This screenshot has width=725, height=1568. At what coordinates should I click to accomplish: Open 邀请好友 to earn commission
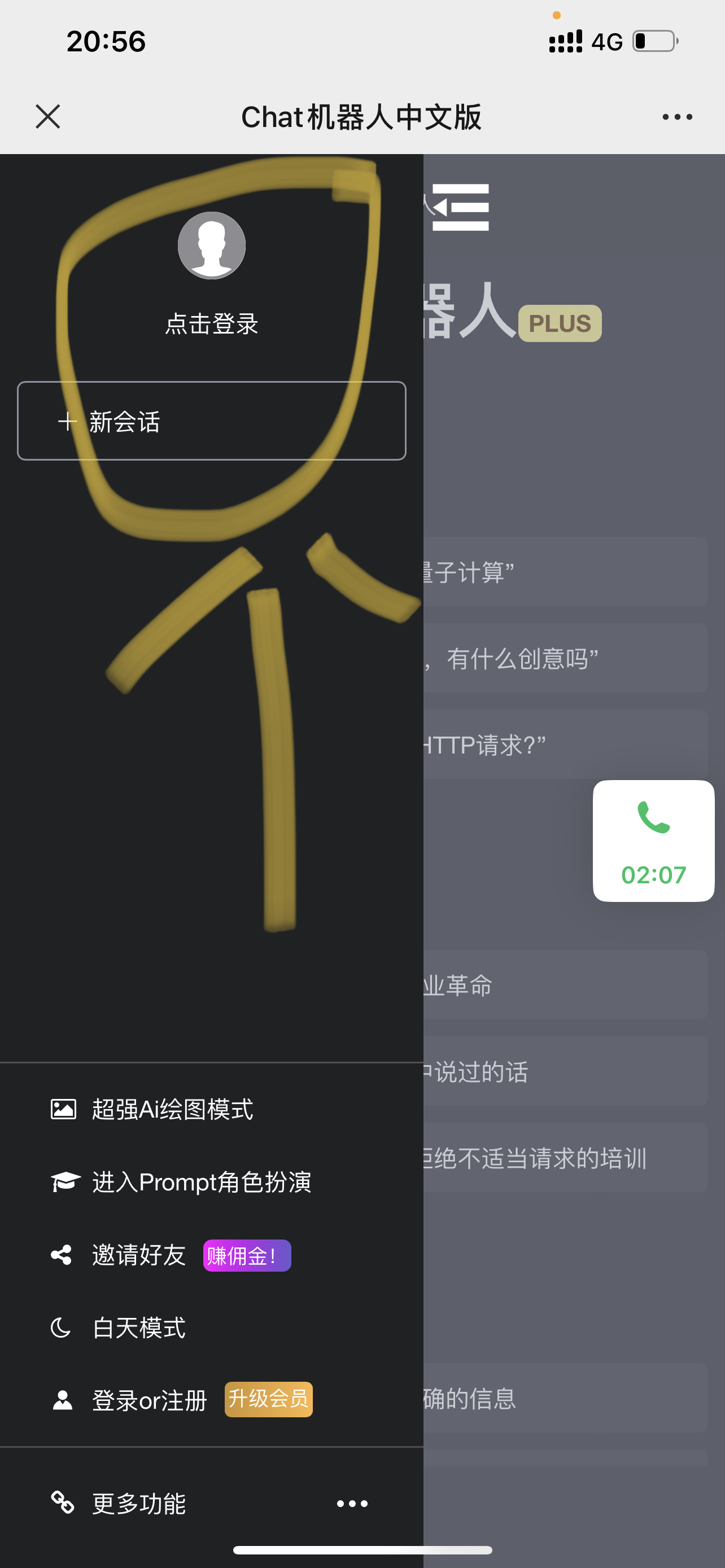(x=139, y=1255)
